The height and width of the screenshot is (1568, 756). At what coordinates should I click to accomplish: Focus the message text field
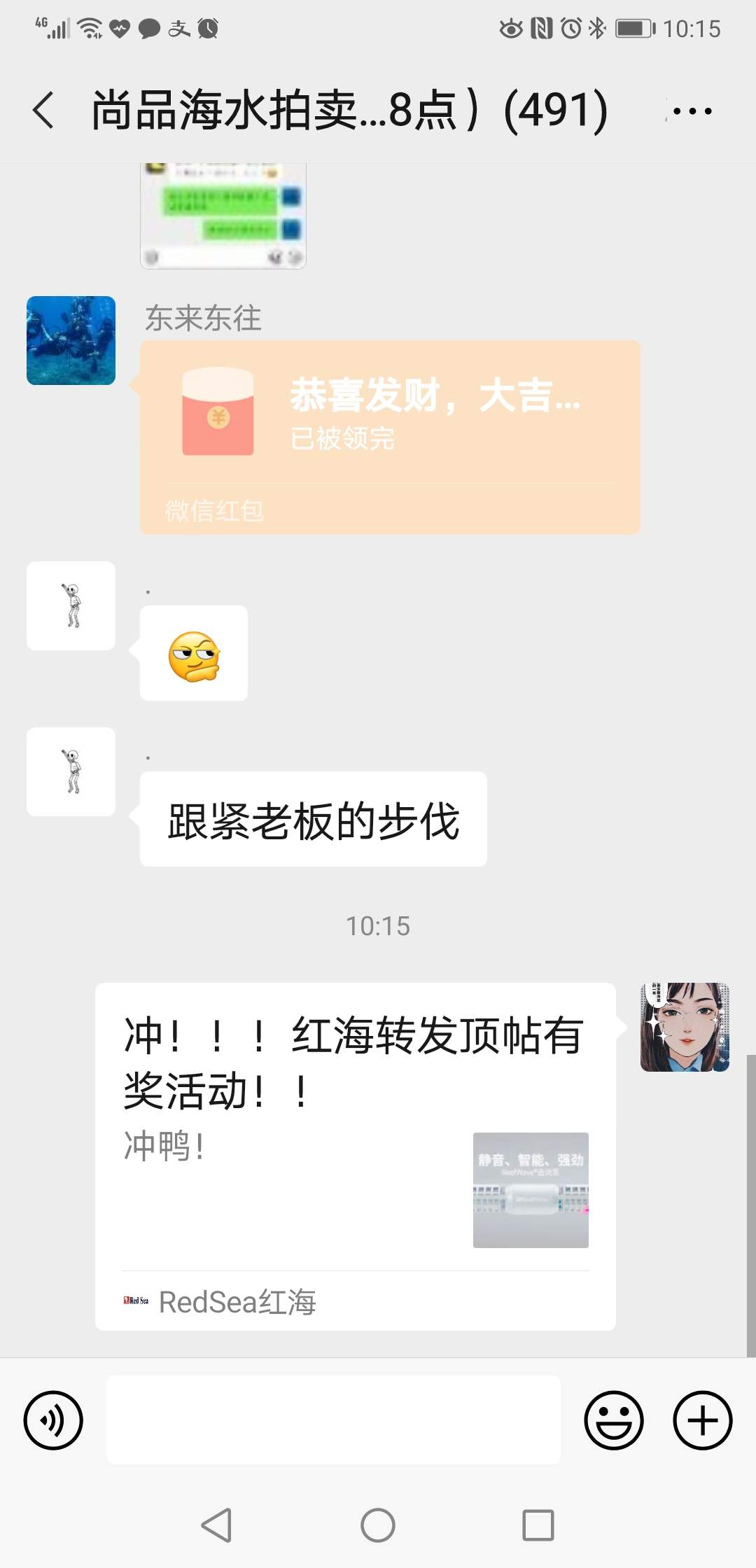point(333,1420)
